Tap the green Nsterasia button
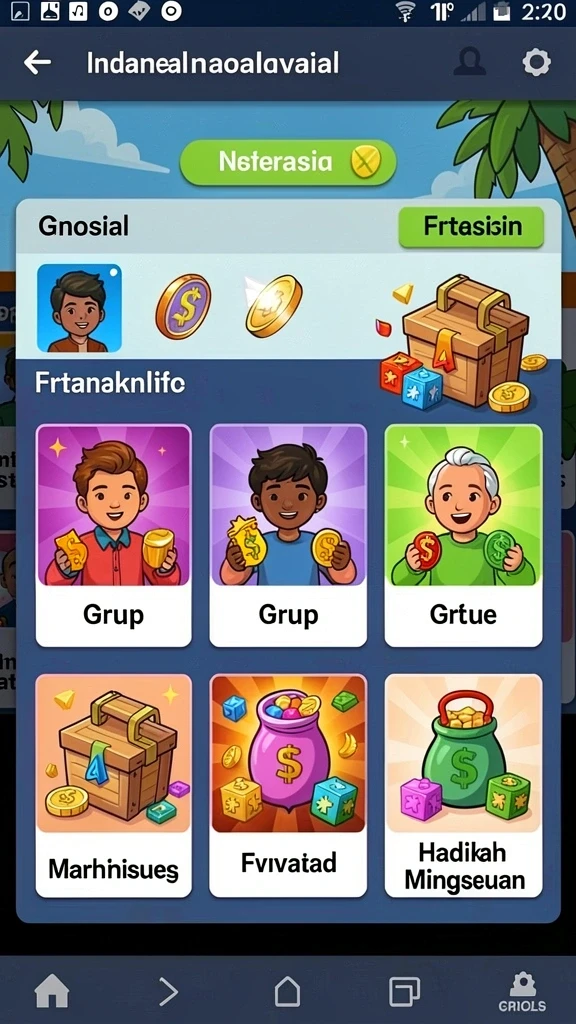 point(288,161)
